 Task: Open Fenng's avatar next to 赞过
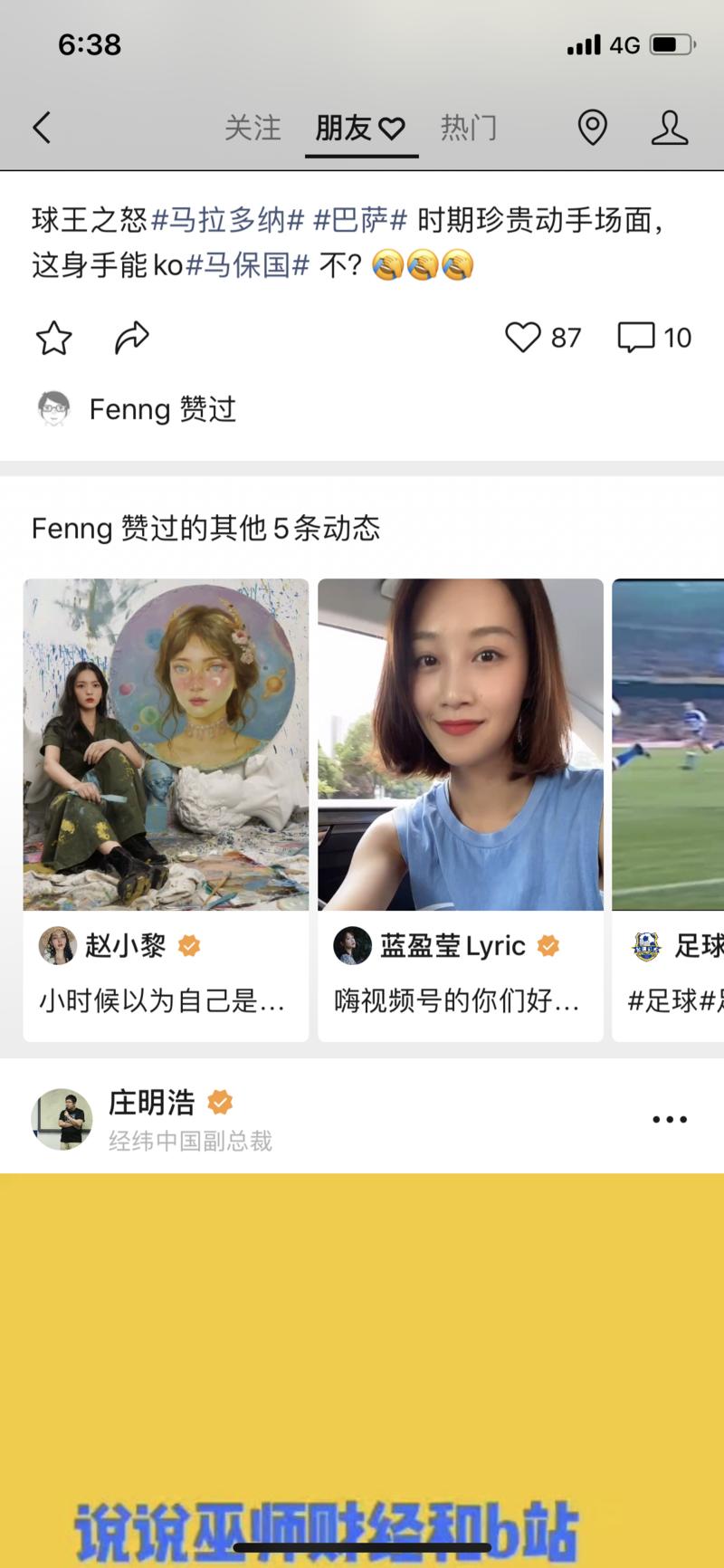click(x=54, y=408)
